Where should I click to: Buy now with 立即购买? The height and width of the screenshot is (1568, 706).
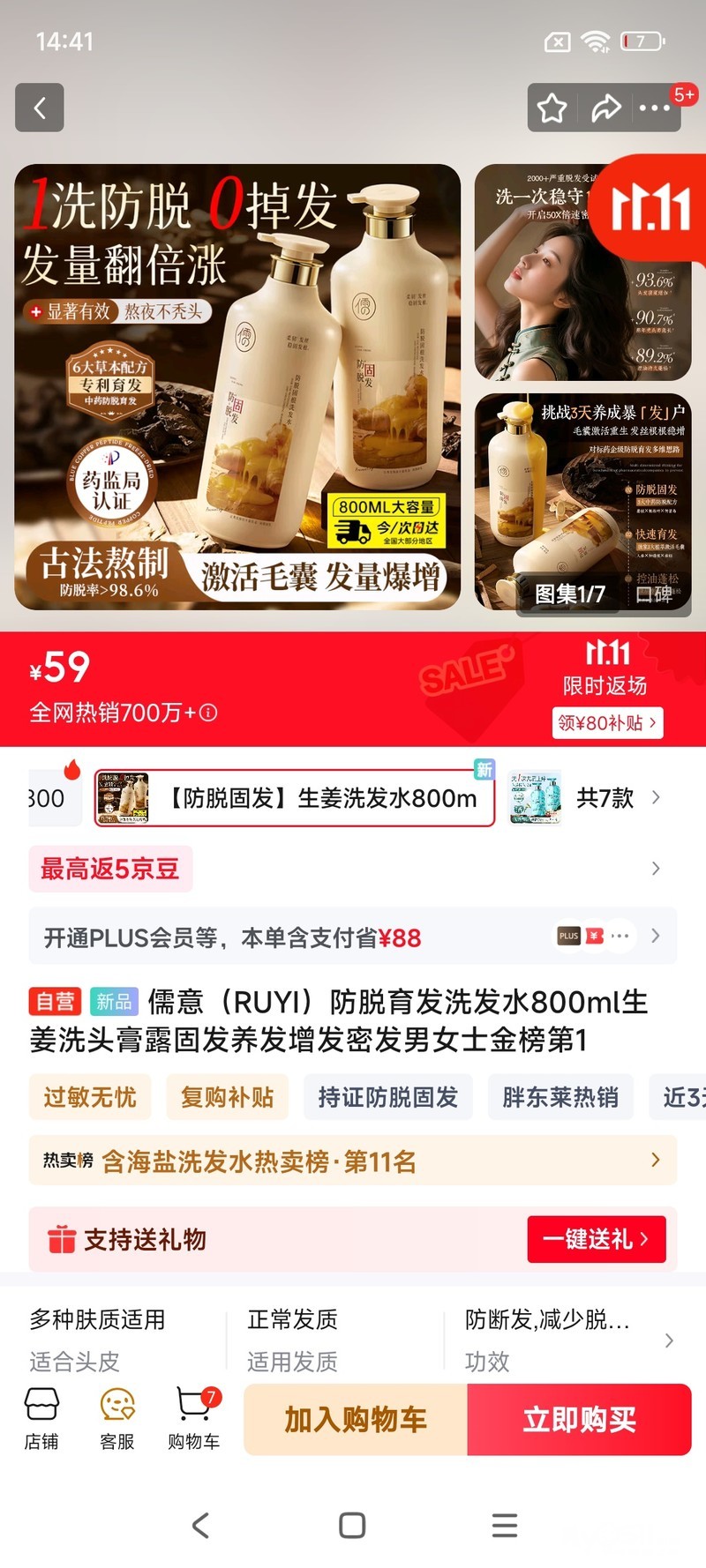click(x=579, y=1420)
